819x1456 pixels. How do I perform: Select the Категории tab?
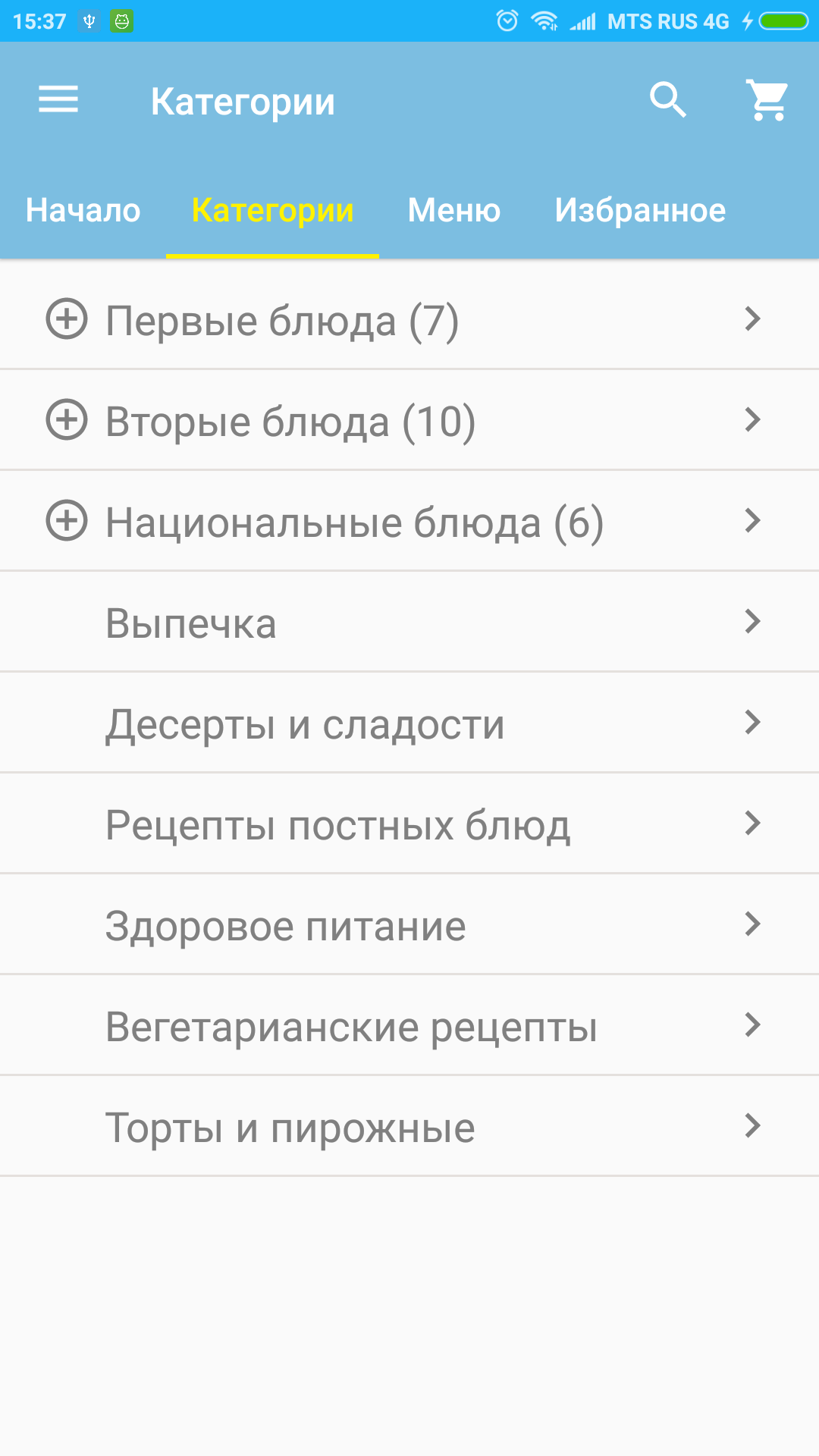(x=272, y=210)
